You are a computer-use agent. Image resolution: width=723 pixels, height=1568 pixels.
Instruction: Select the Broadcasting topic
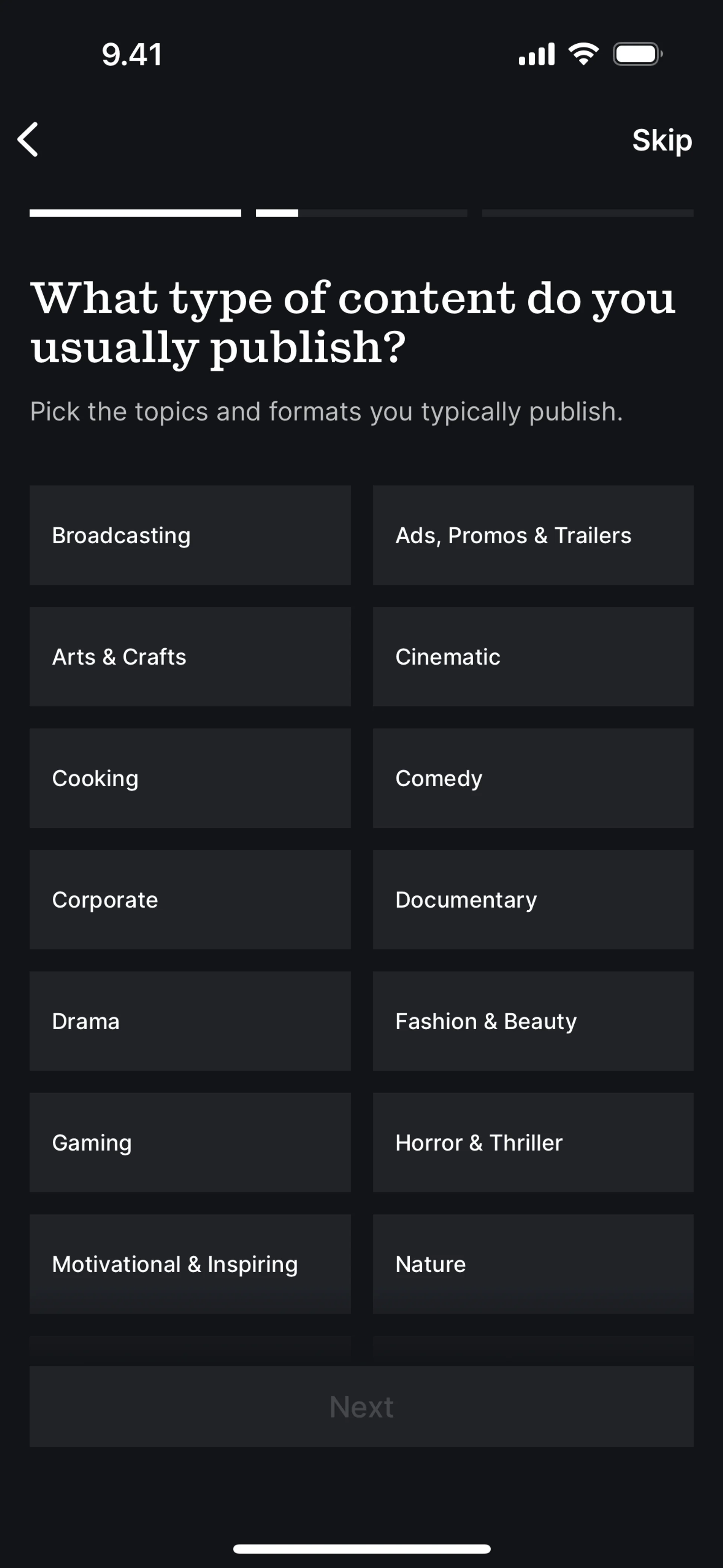(190, 535)
